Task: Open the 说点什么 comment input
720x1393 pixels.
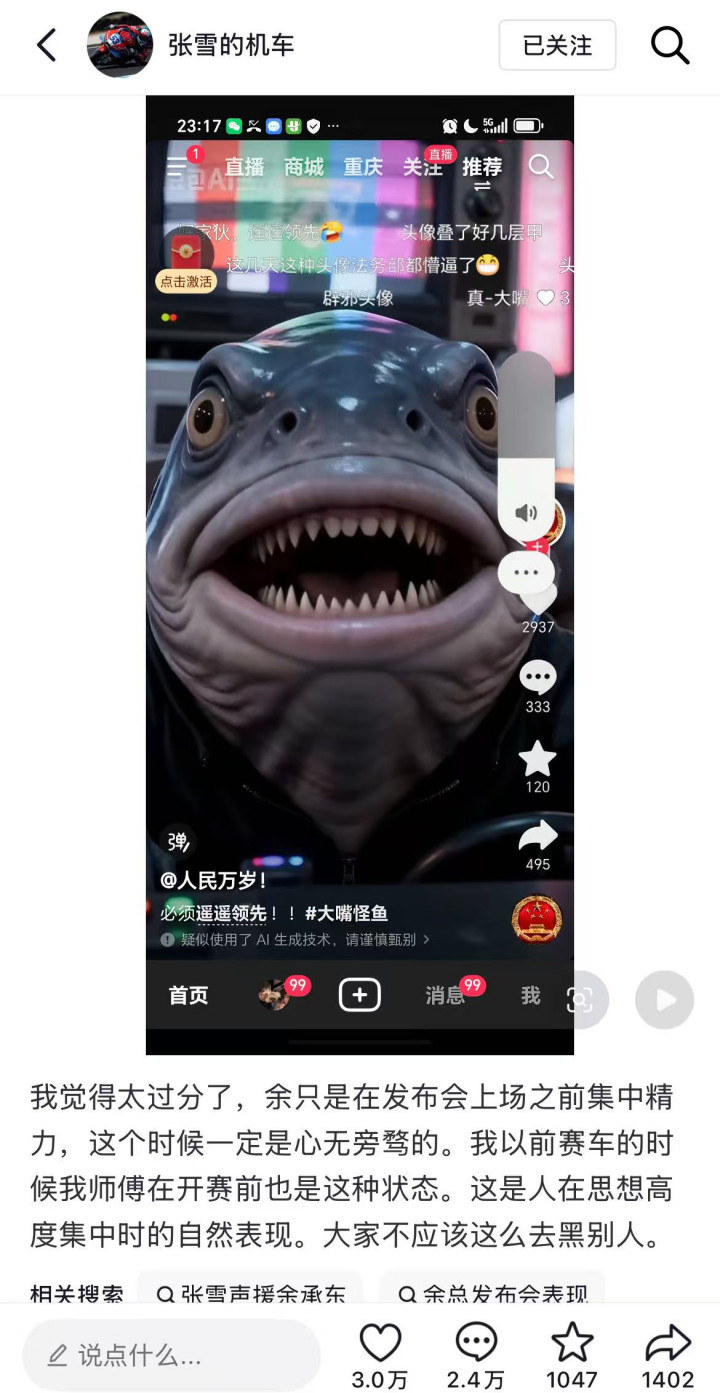Action: [172, 1355]
